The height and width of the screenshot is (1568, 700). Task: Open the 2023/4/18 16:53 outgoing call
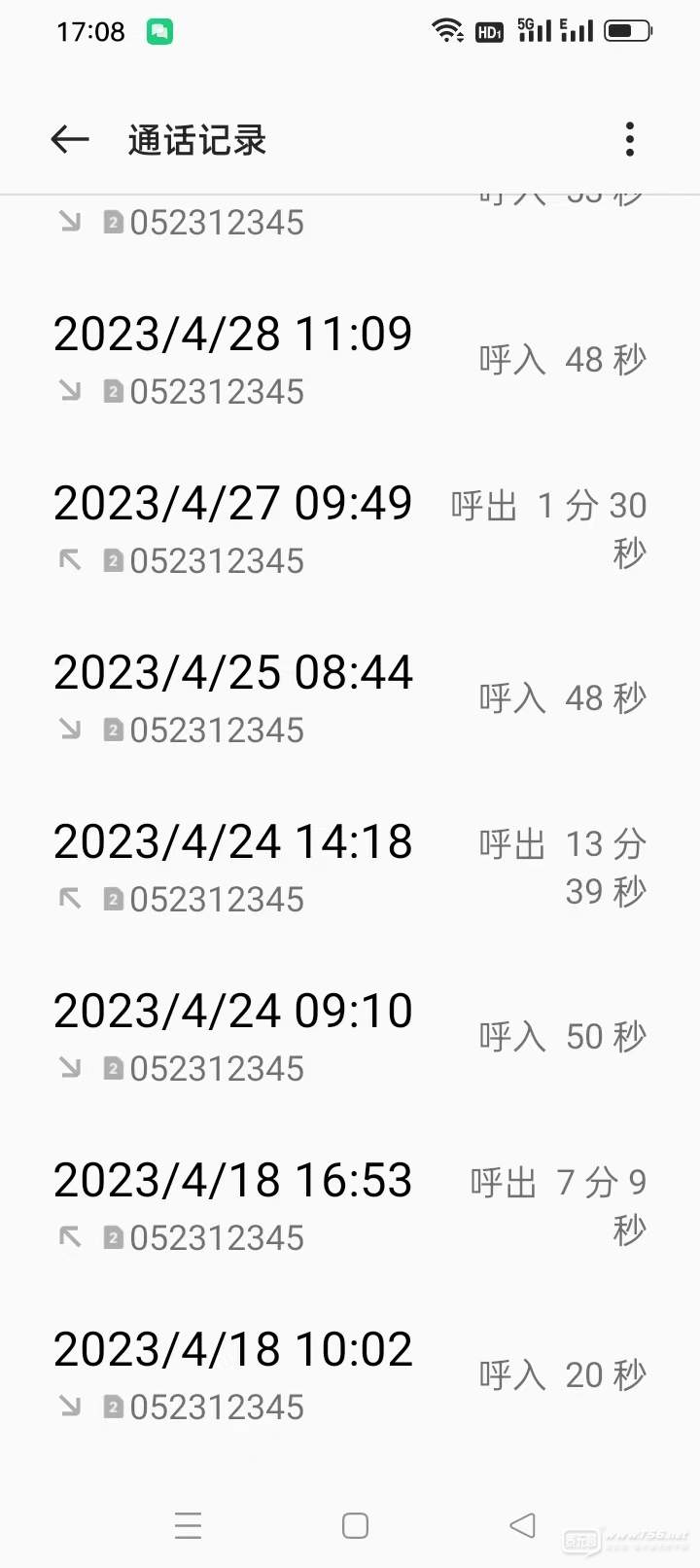[x=350, y=1207]
